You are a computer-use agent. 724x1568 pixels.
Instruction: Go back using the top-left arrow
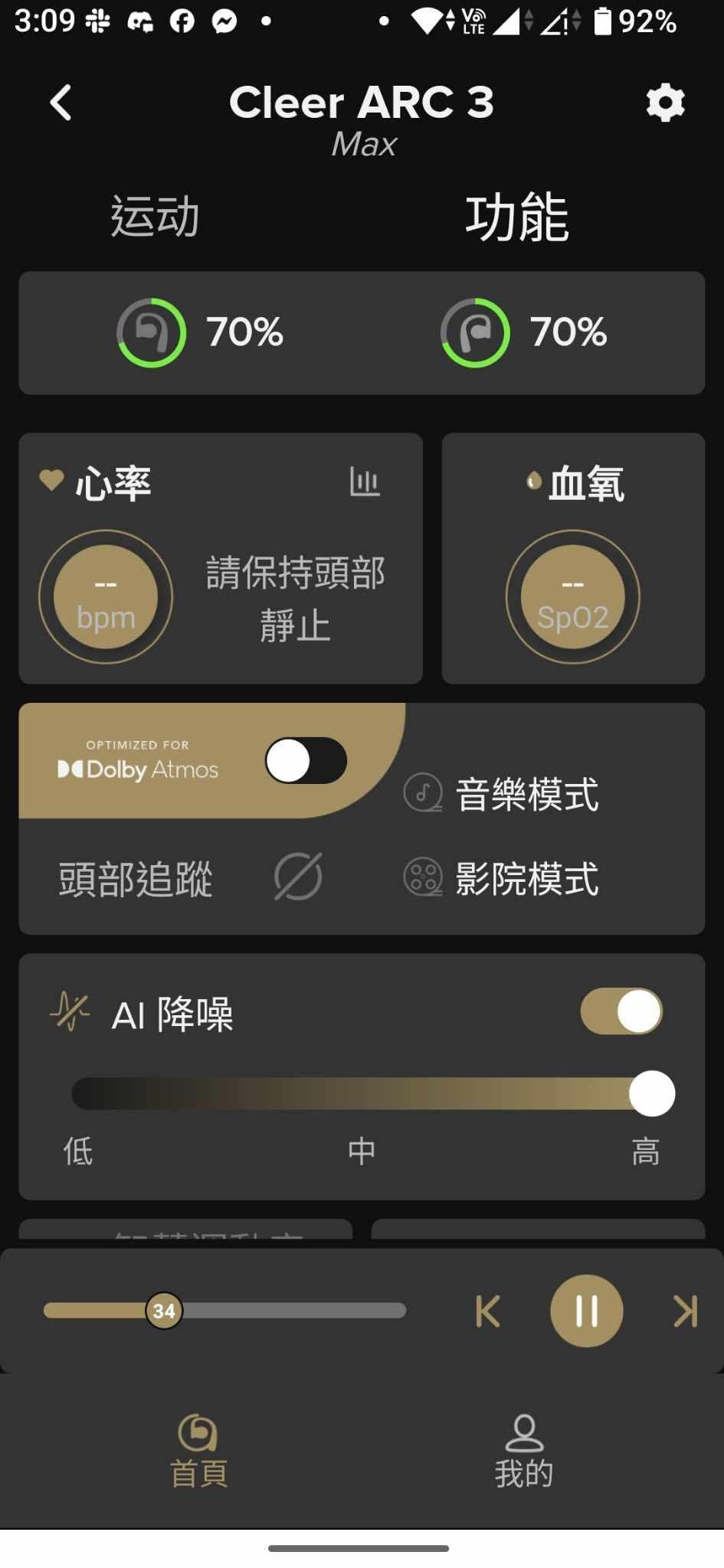[61, 103]
